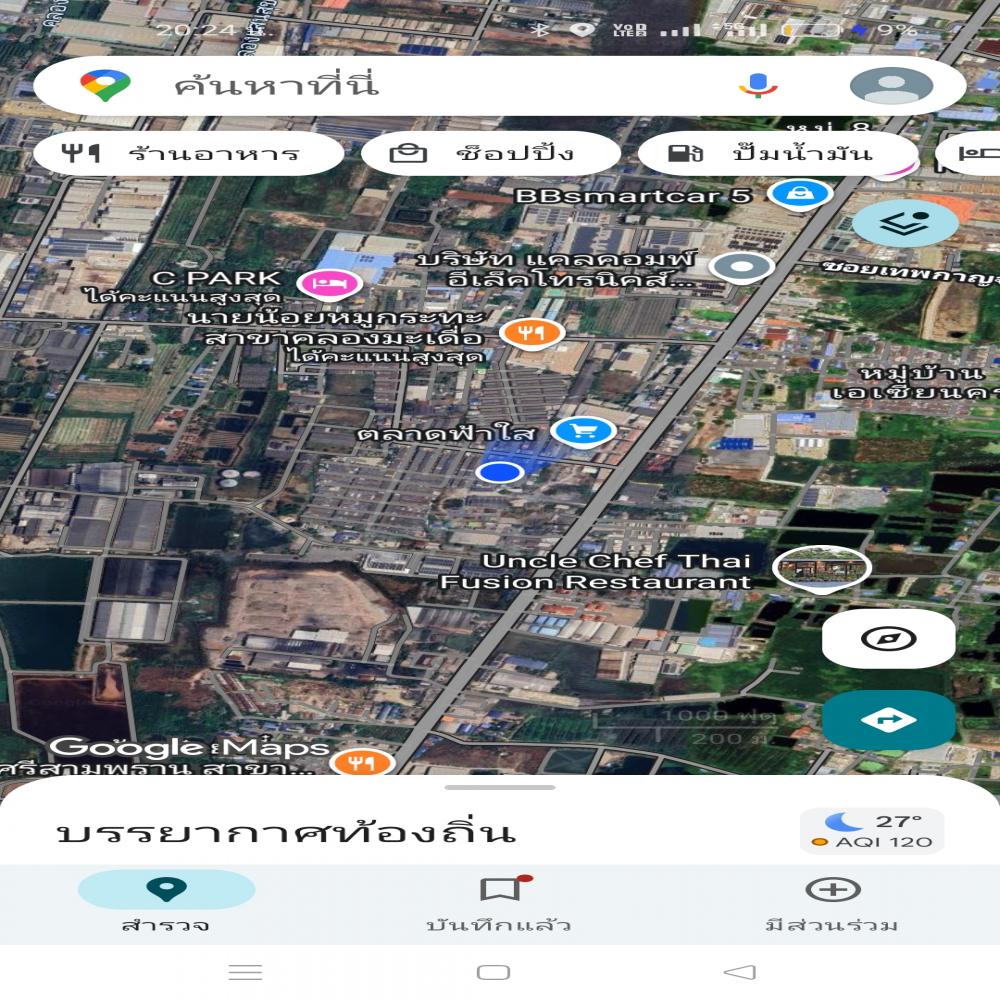Image resolution: width=1000 pixels, height=1000 pixels.
Task: Check the weather and AQI 120 badge
Action: (871, 831)
